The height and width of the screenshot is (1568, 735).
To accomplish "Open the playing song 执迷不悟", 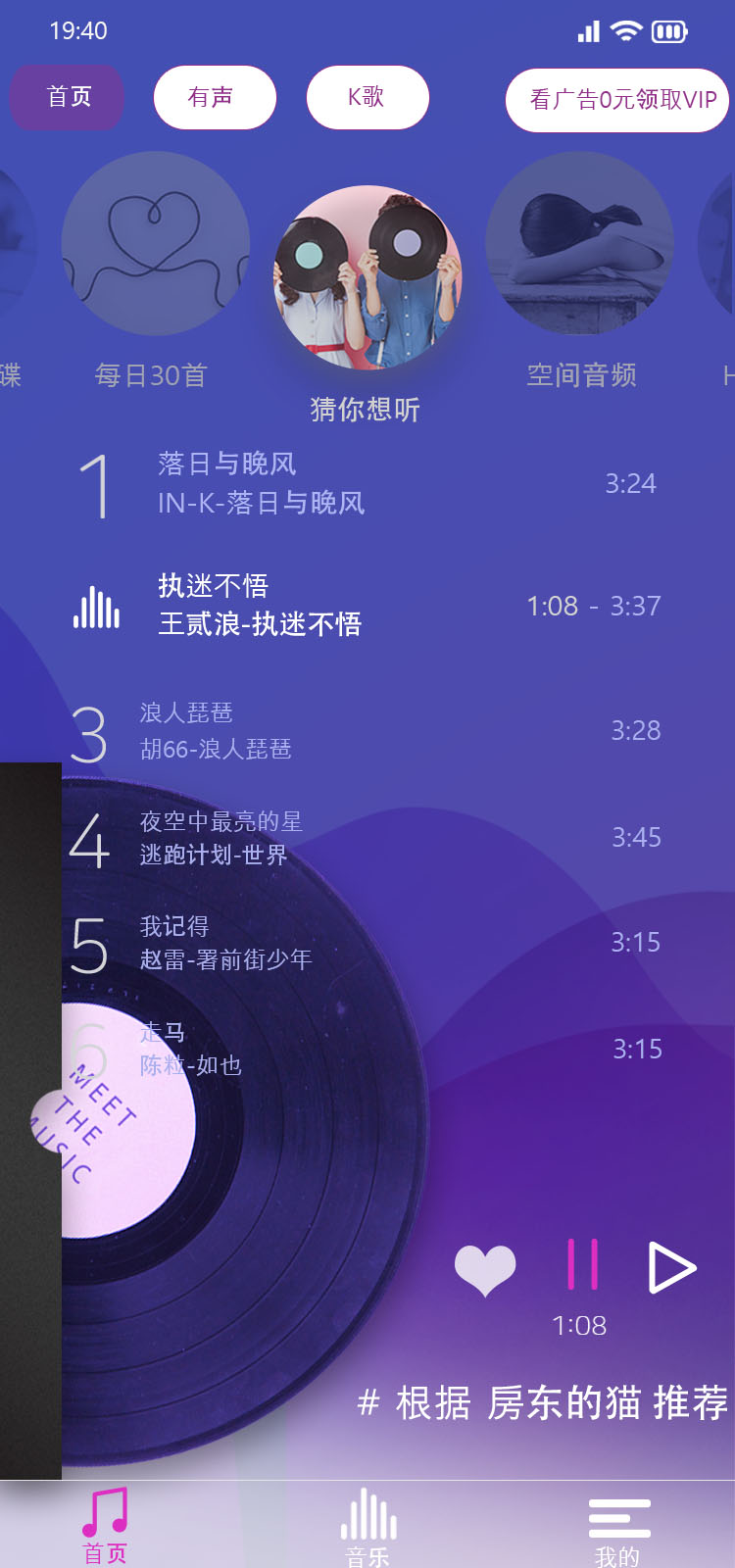I will [x=367, y=606].
